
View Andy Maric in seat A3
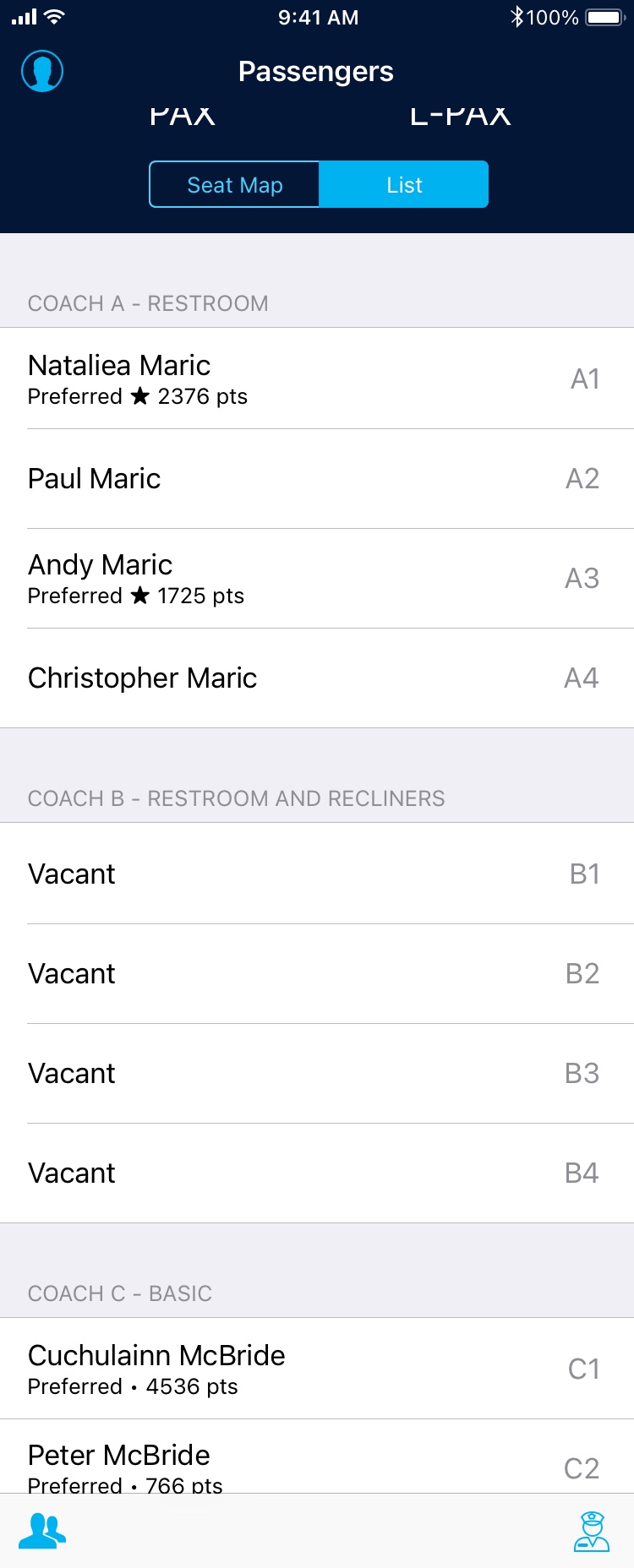tap(316, 579)
